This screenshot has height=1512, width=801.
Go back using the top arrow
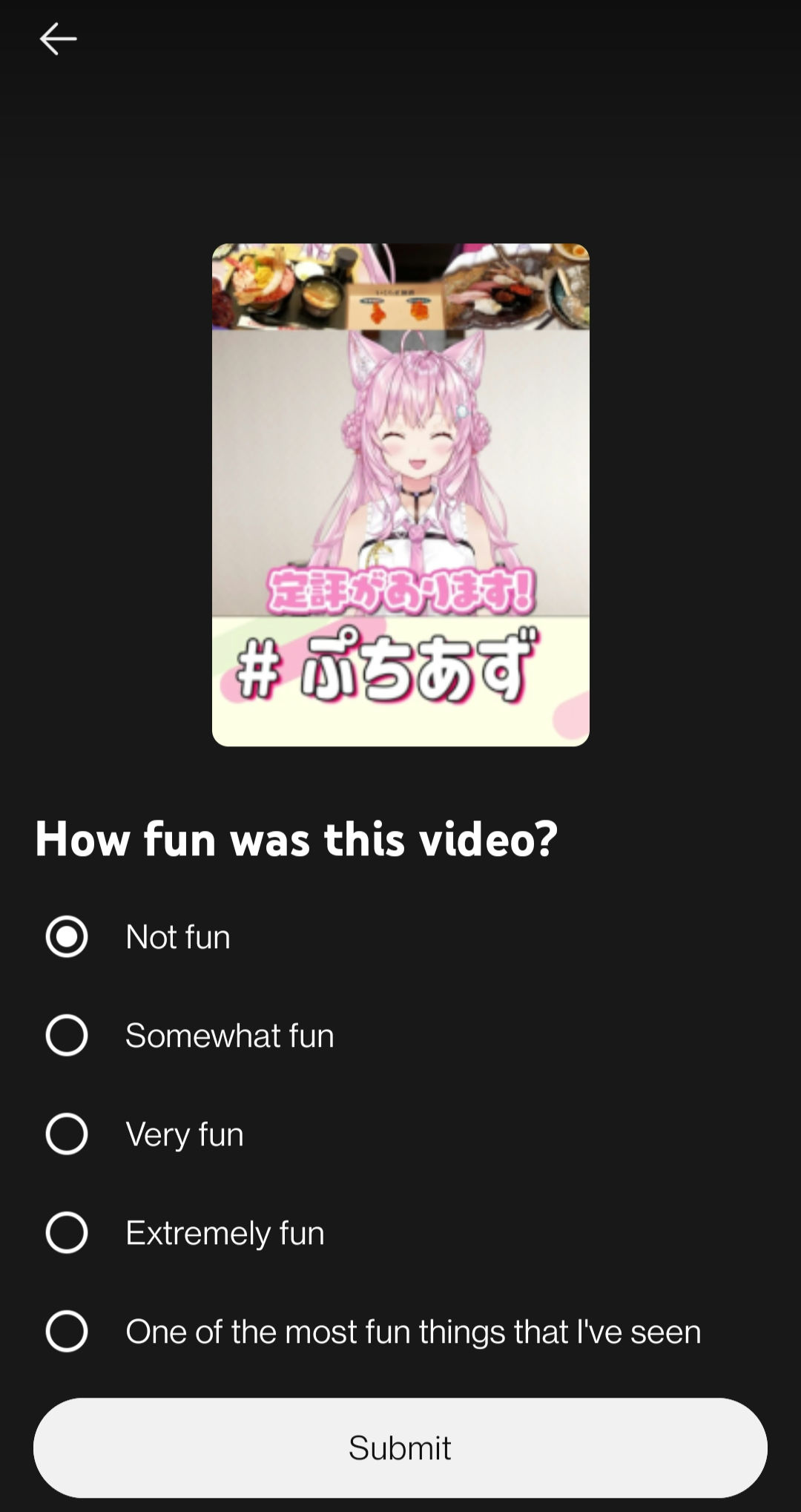click(58, 39)
